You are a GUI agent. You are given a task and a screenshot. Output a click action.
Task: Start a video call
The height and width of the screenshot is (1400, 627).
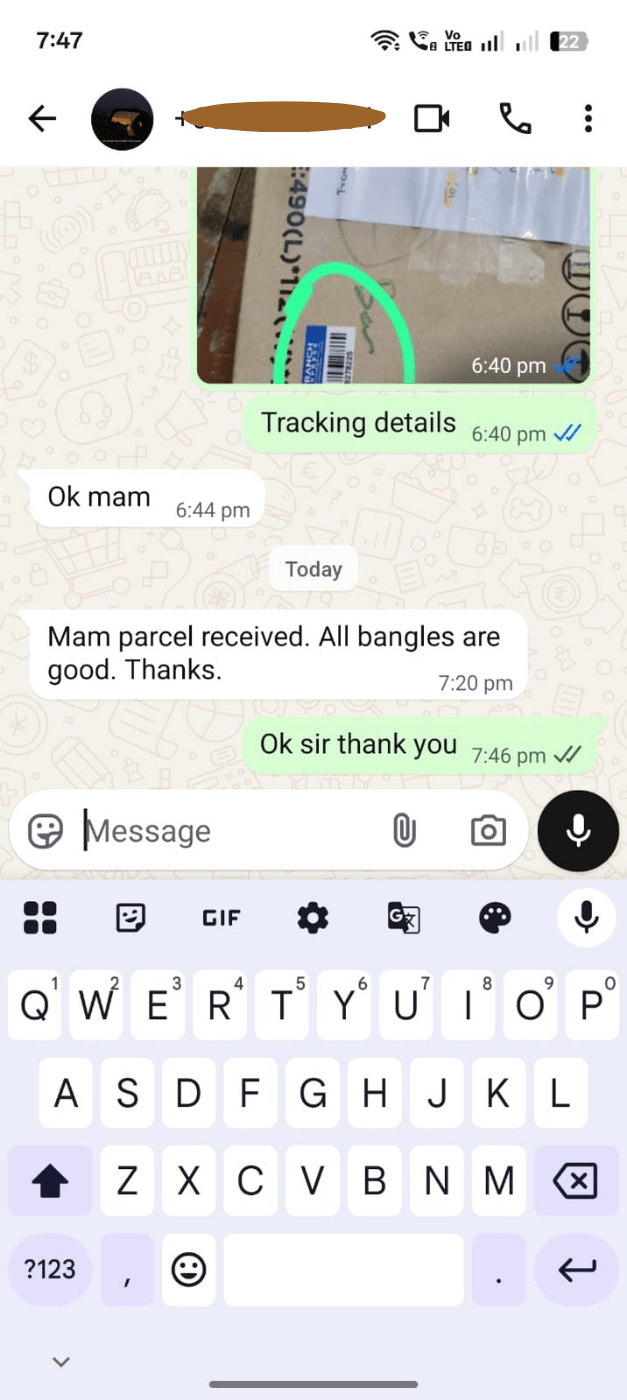(431, 119)
